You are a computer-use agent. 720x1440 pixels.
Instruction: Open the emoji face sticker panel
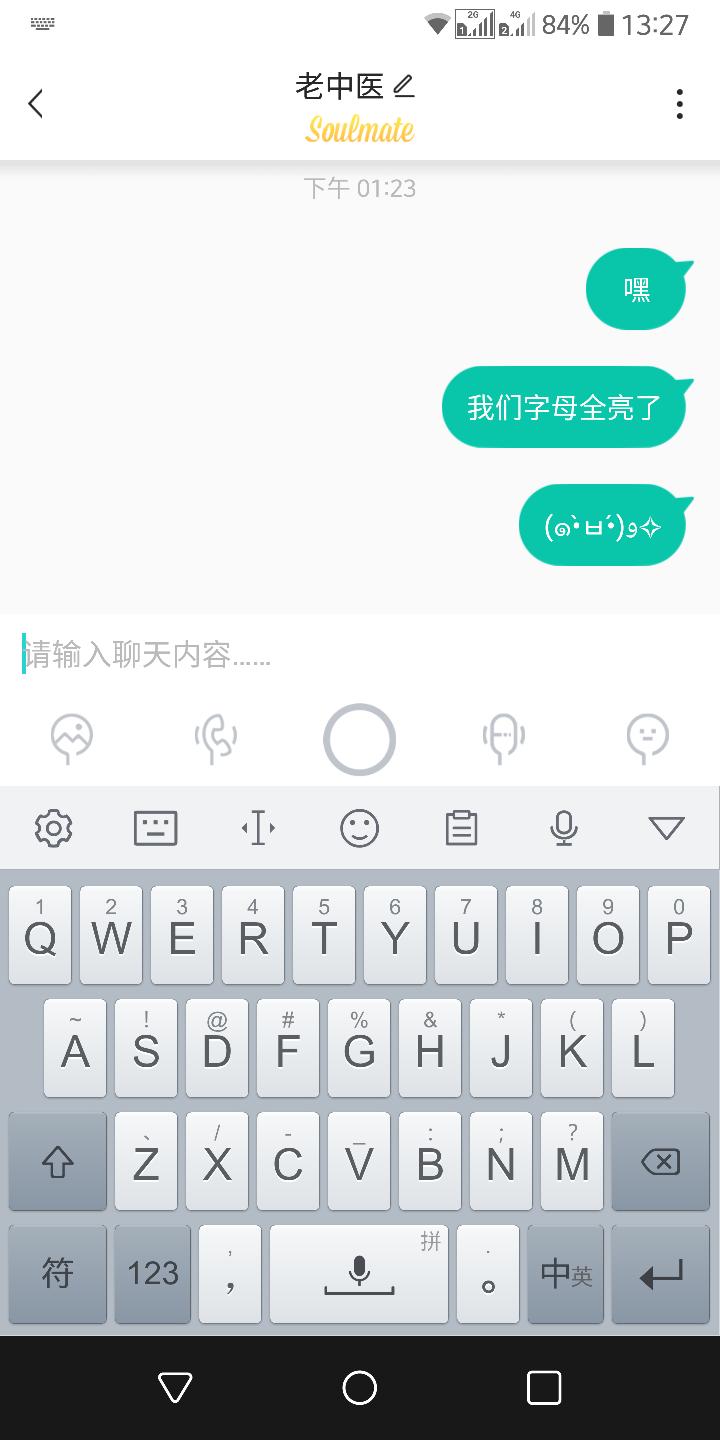tap(648, 739)
